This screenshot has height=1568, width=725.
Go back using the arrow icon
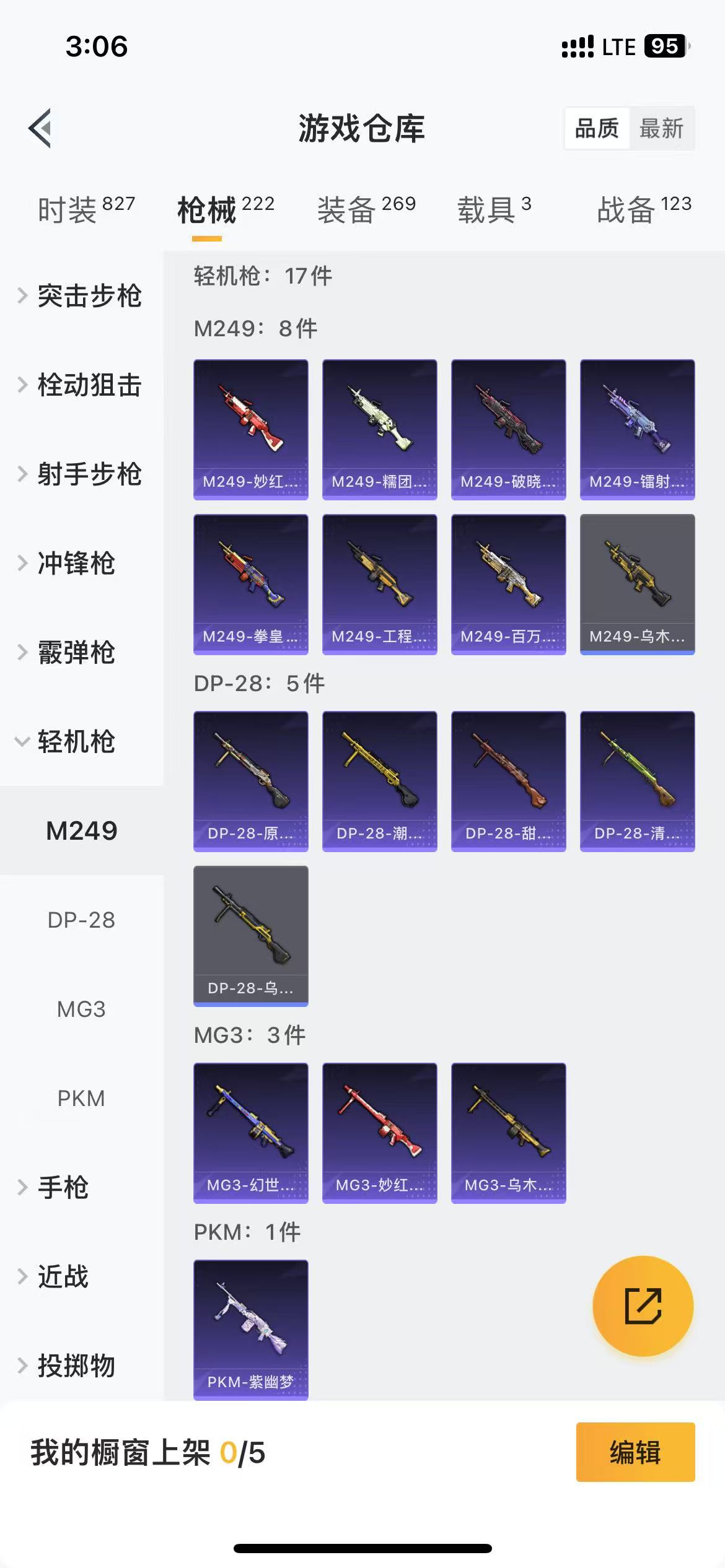[x=41, y=128]
